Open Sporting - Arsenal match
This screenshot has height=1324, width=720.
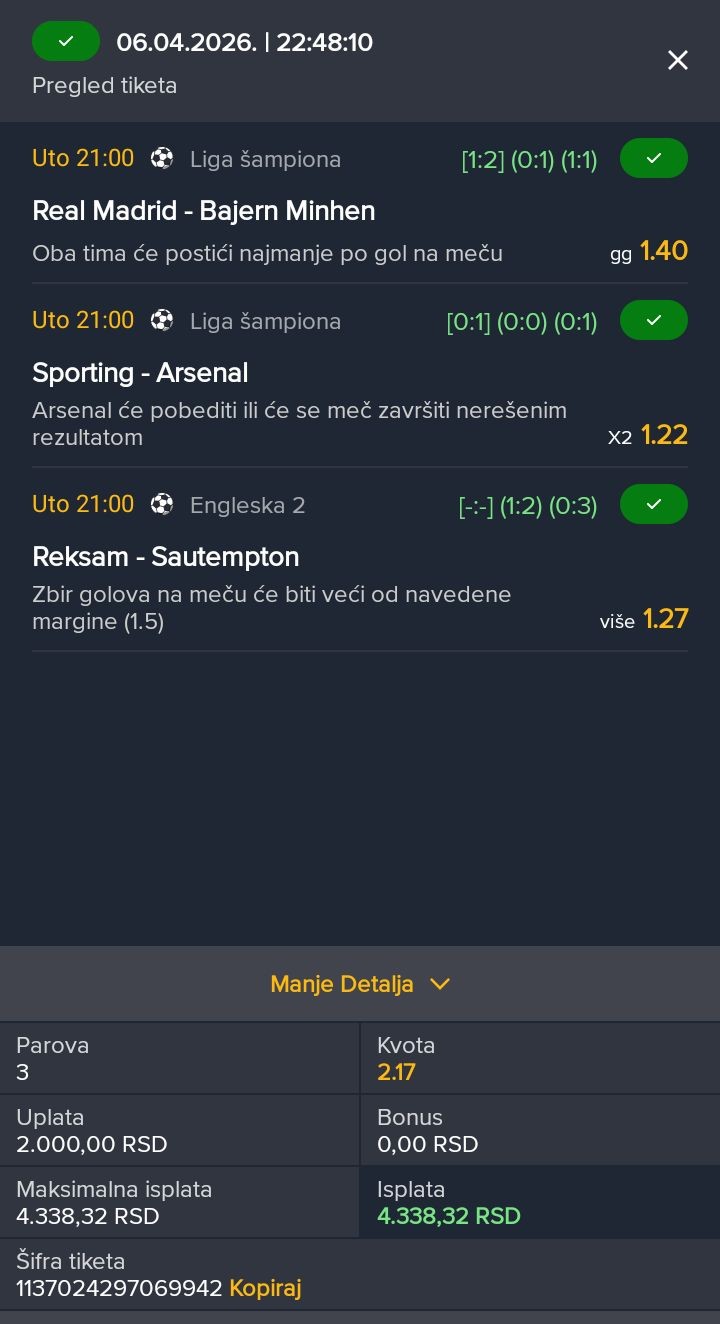tap(140, 373)
